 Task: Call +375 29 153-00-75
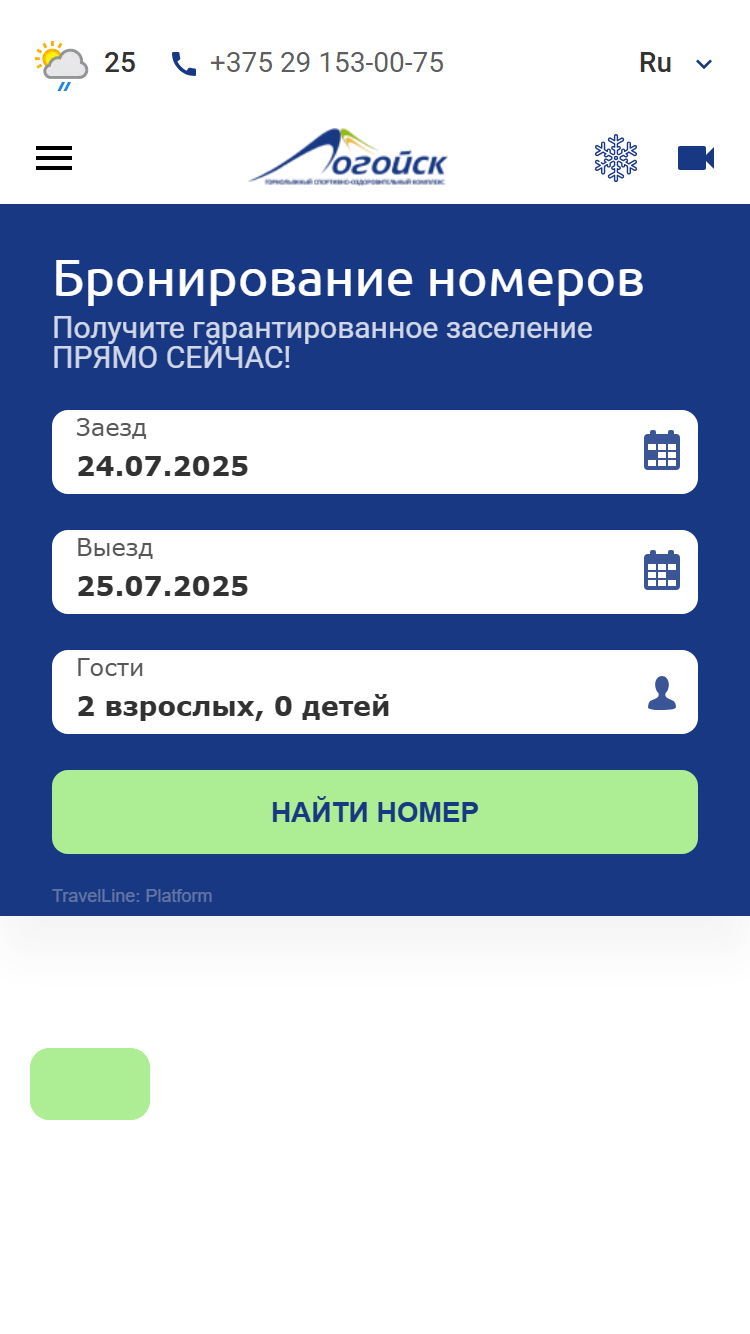pyautogui.click(x=308, y=63)
